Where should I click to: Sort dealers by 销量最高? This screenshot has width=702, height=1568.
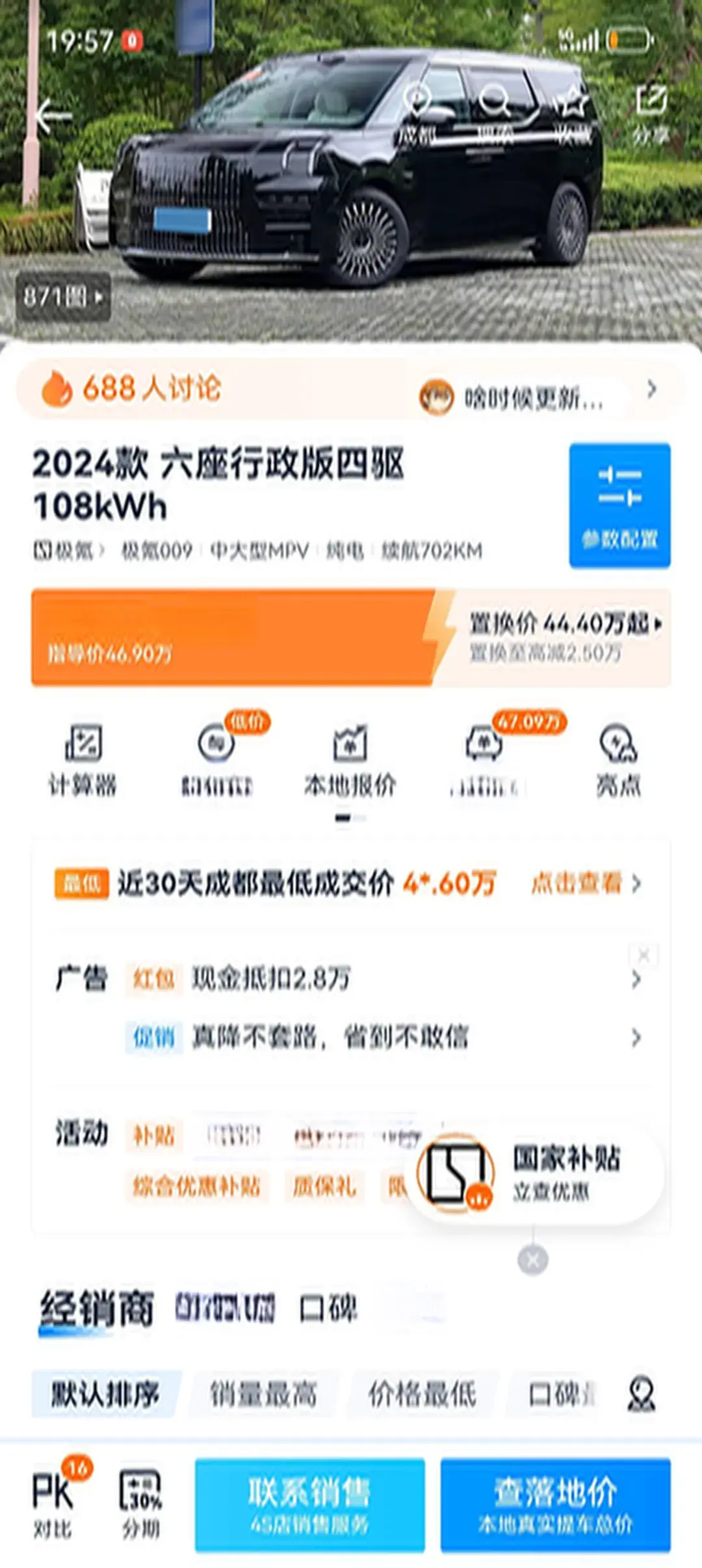(263, 1394)
